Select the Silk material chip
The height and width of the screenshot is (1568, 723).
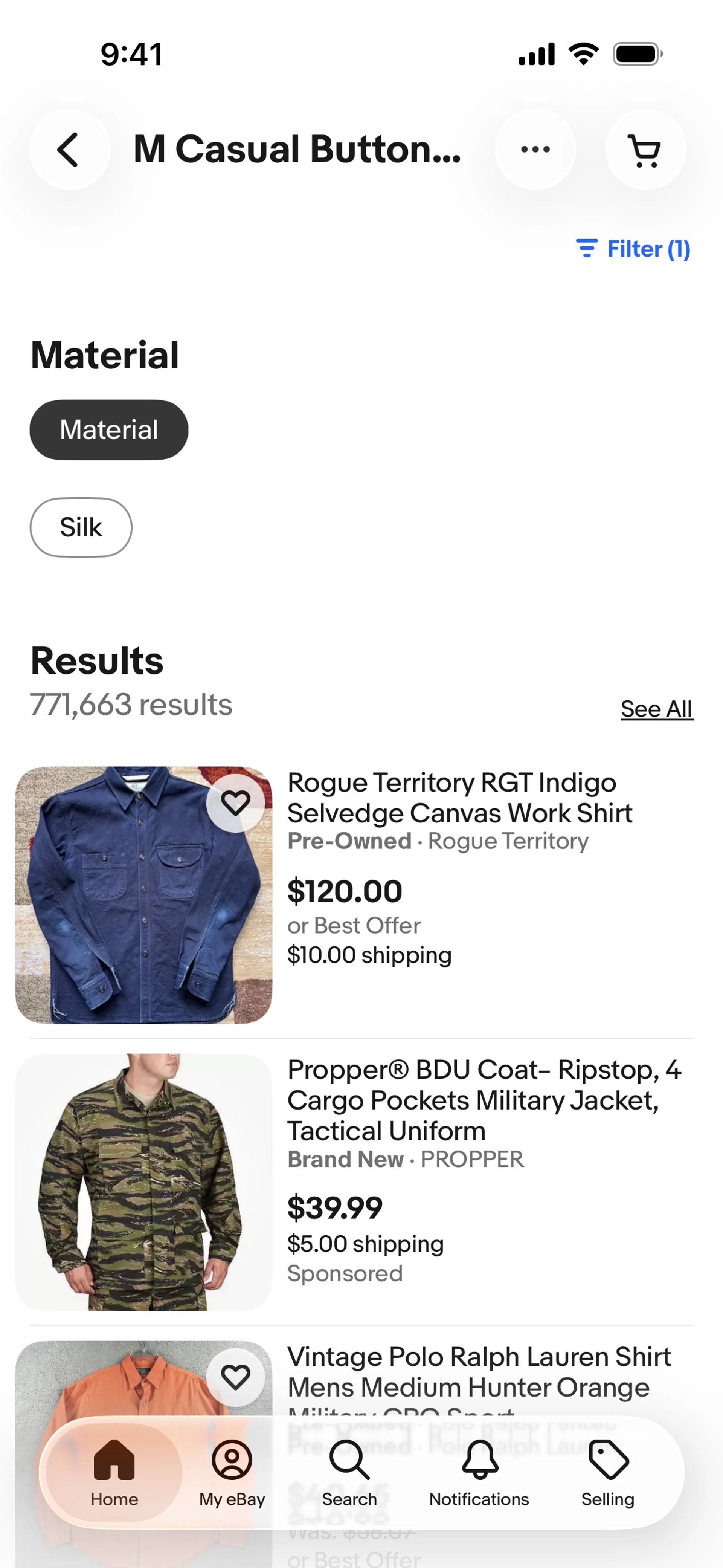[81, 527]
